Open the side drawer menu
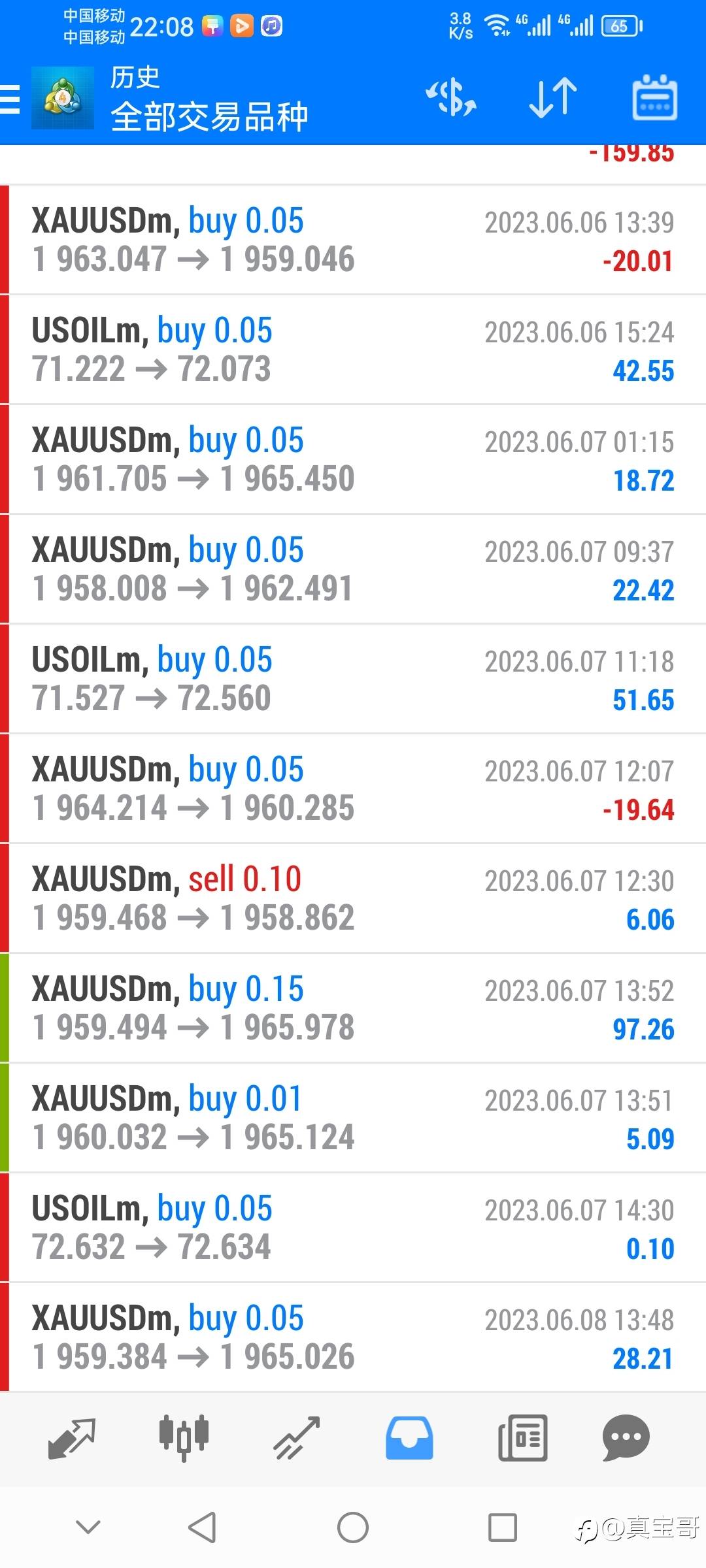This screenshot has height=1568, width=706. [x=10, y=100]
